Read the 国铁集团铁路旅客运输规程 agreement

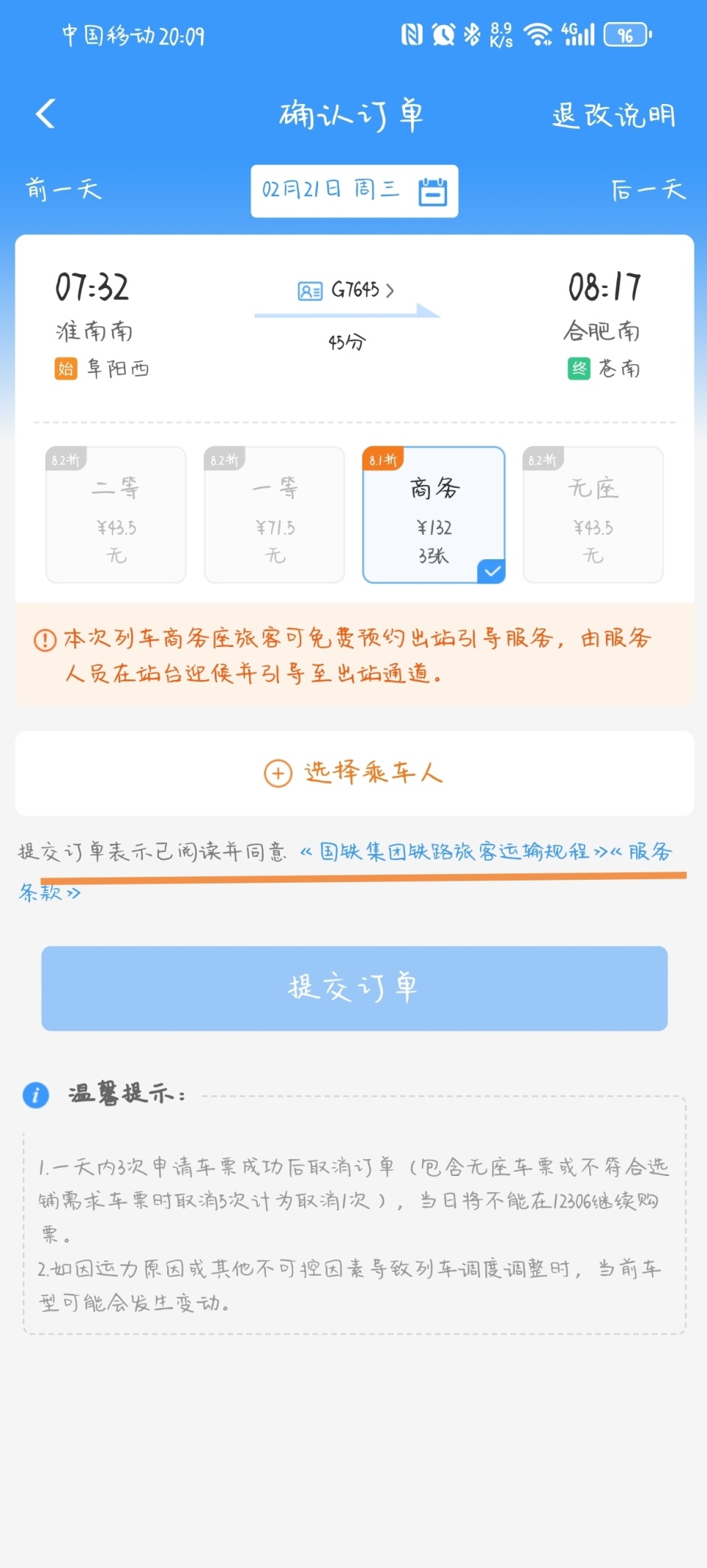454,852
